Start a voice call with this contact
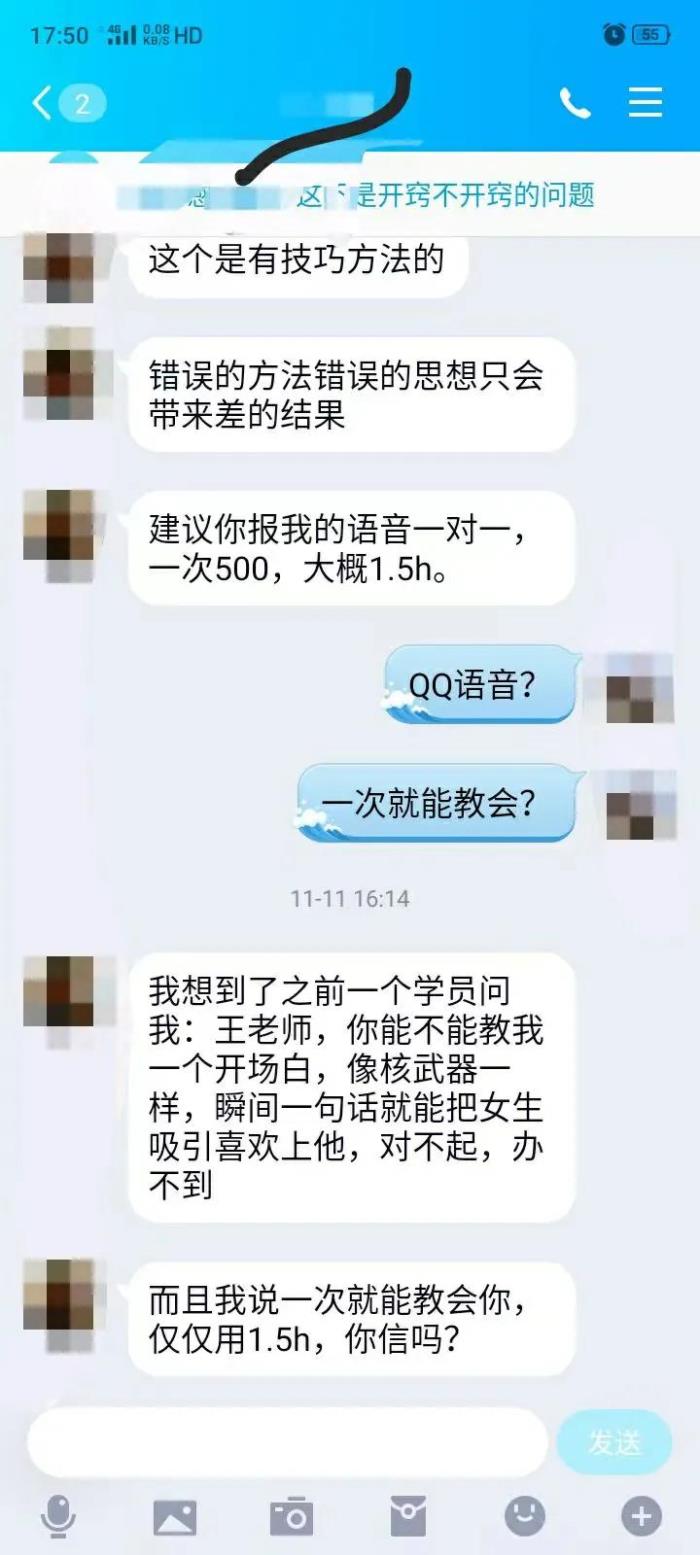This screenshot has height=1555, width=700. 574,103
